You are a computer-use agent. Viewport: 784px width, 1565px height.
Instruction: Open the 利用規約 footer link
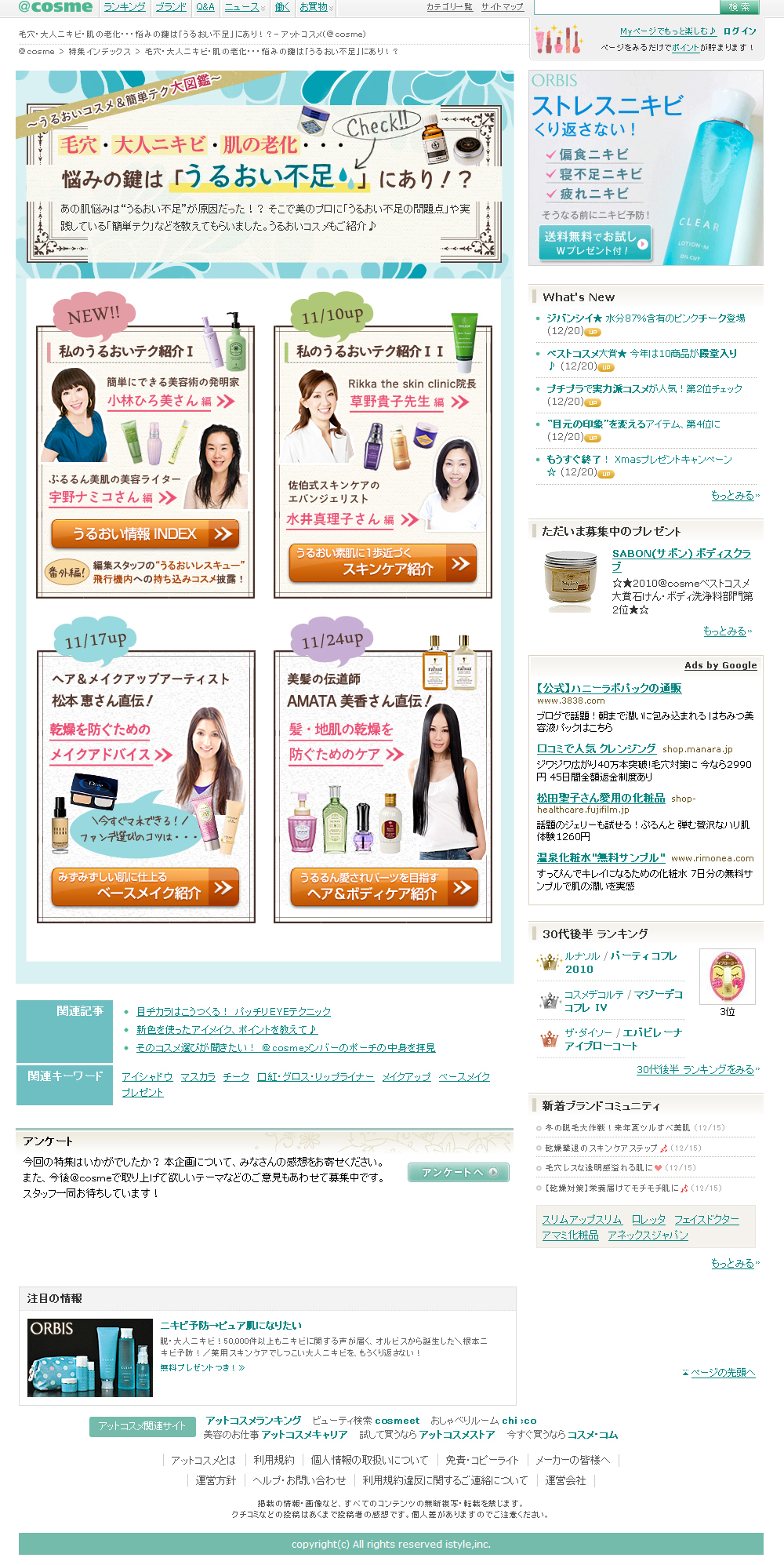pos(274,1460)
